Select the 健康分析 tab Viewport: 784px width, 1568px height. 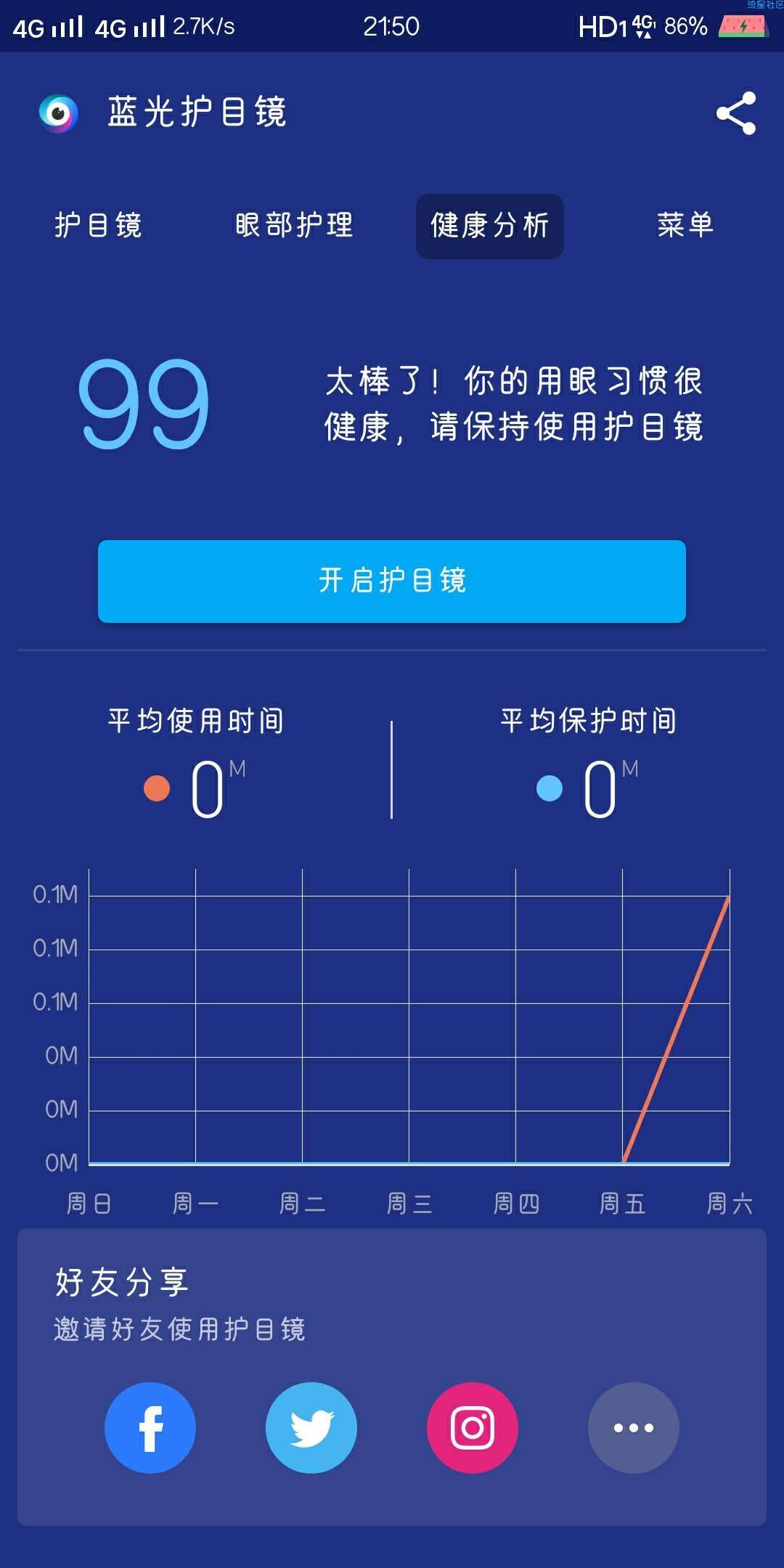[490, 226]
